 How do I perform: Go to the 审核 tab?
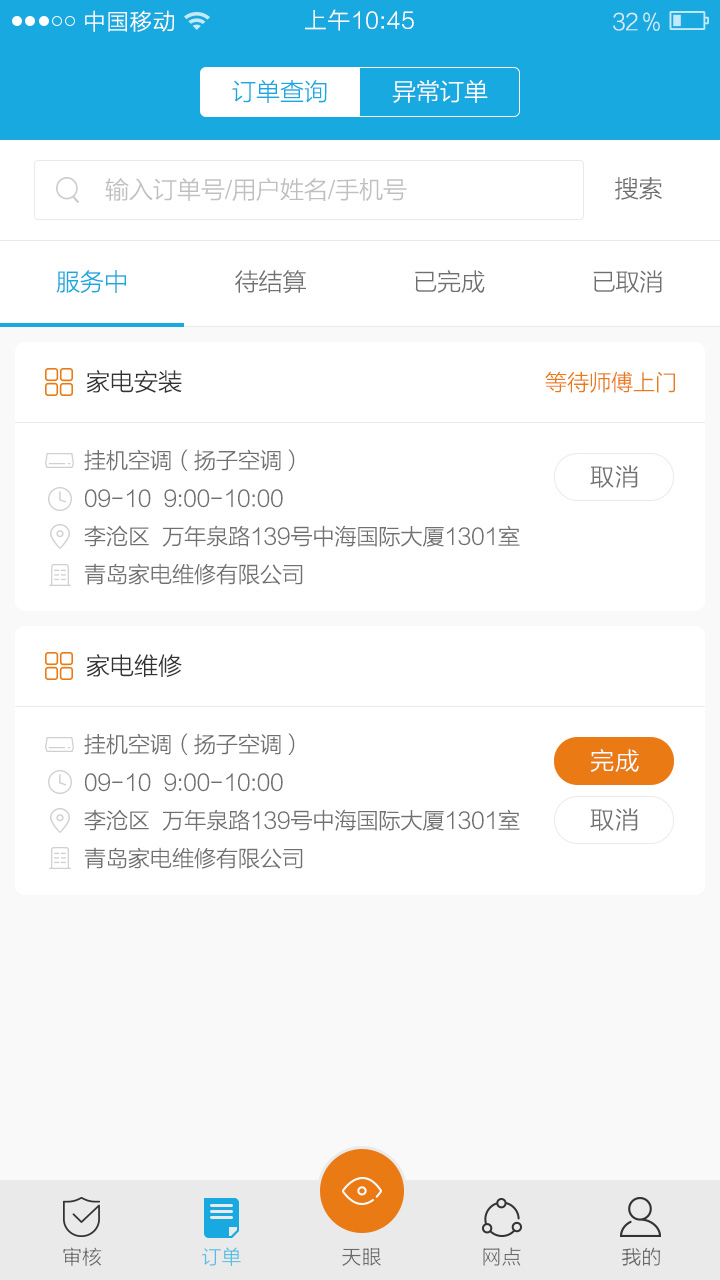pos(82,1230)
